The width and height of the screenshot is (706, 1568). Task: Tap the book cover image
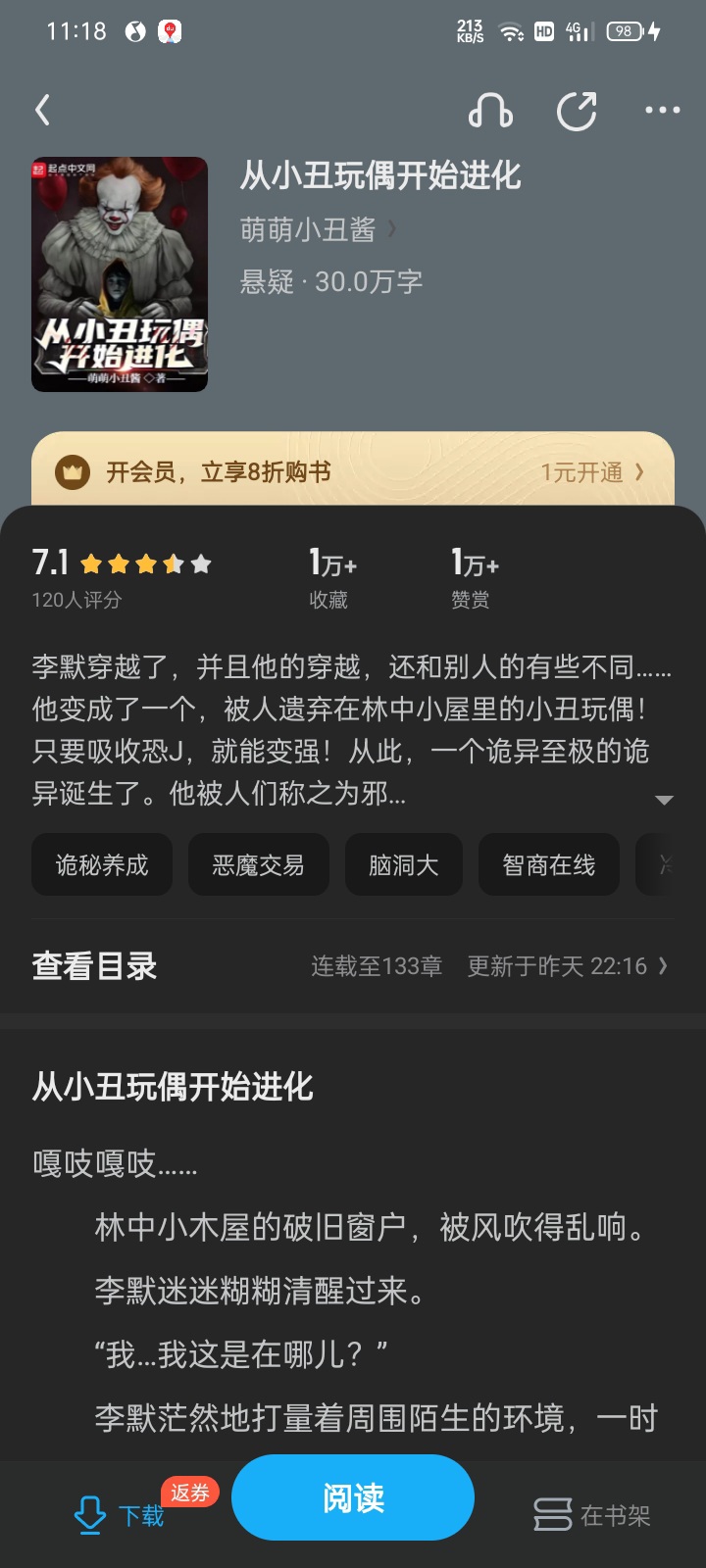120,274
